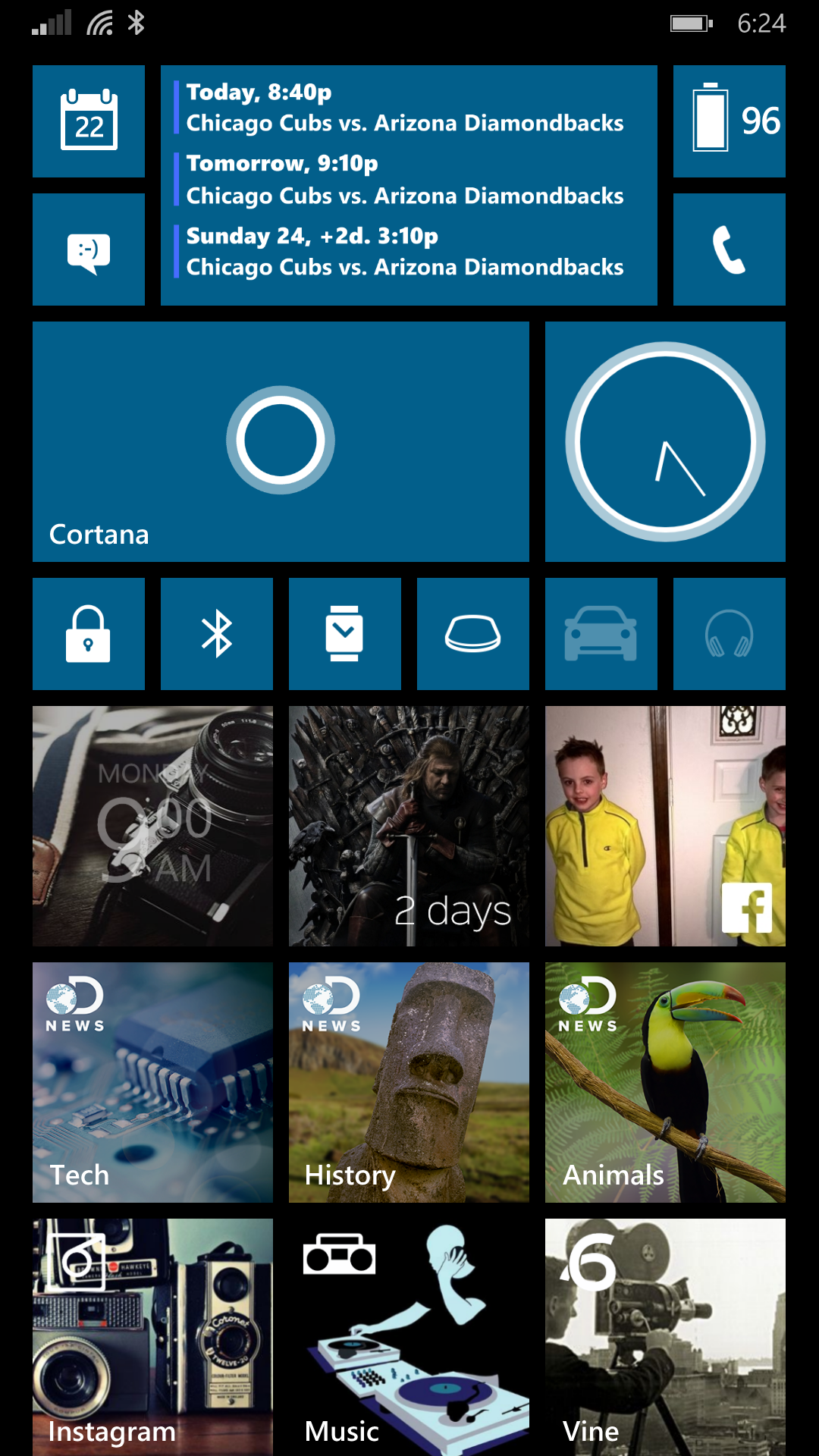Open the Music tile
The image size is (819, 1456).
(x=409, y=1337)
